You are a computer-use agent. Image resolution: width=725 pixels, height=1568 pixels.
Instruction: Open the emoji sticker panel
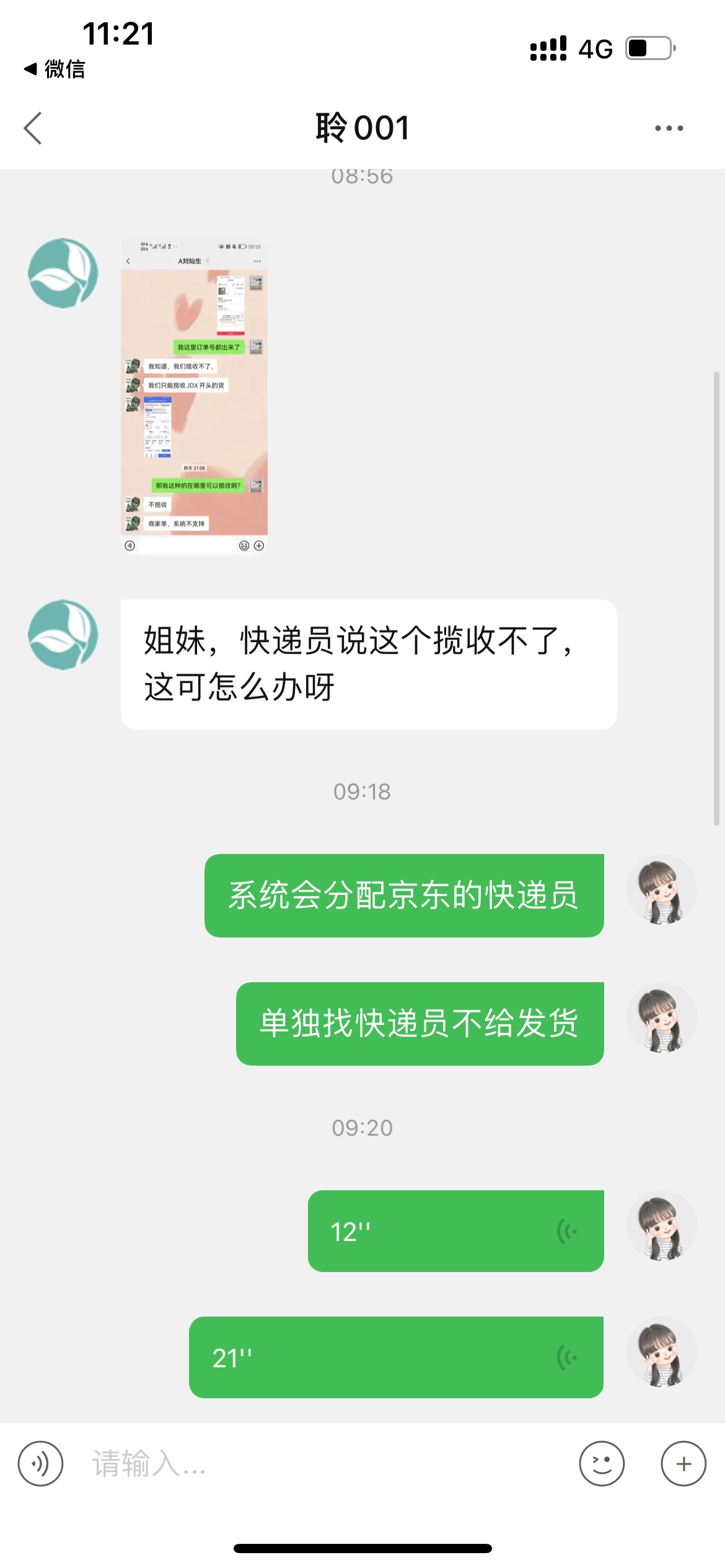pos(602,1464)
